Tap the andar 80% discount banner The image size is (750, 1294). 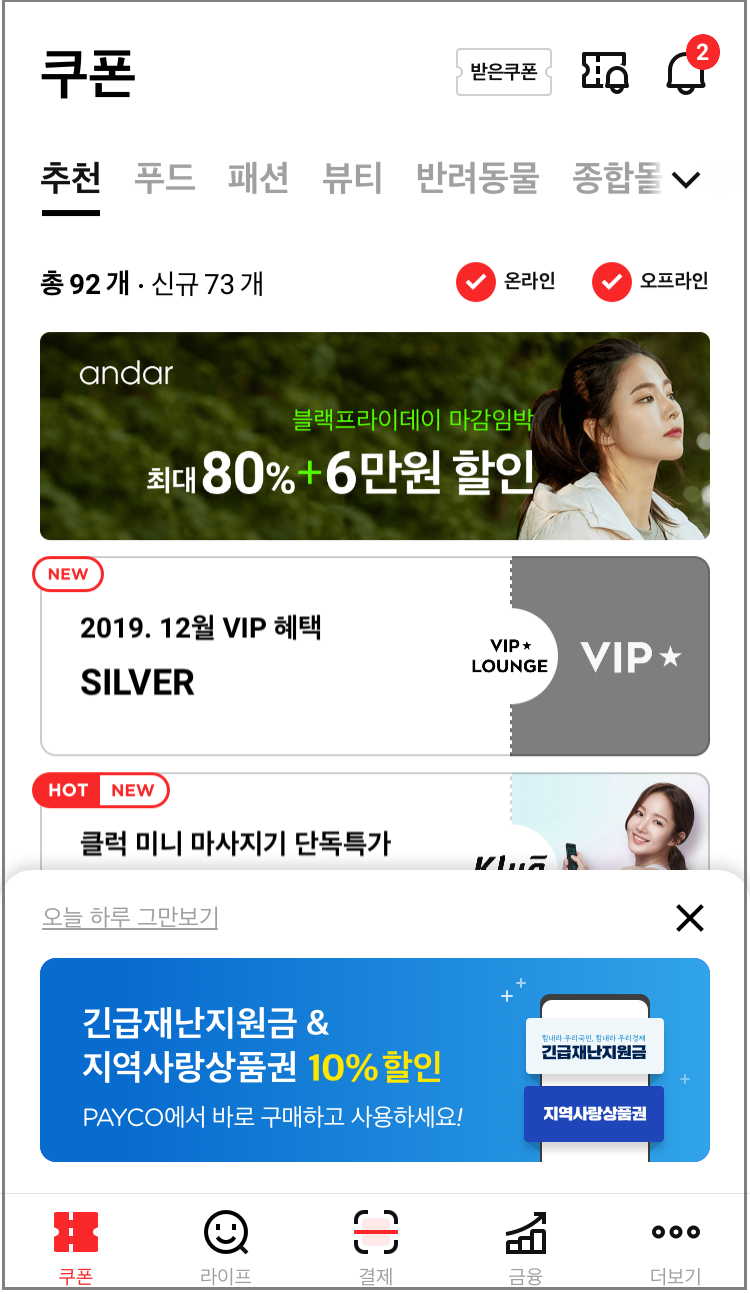[x=375, y=436]
